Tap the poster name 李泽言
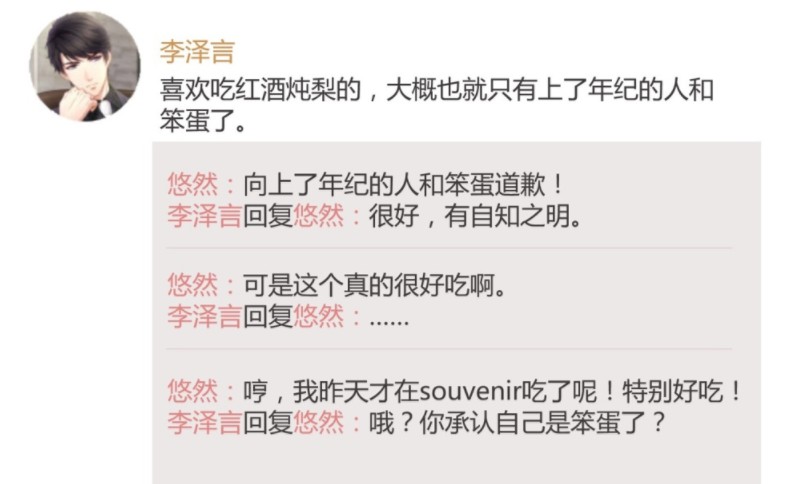The height and width of the screenshot is (484, 807). 196,51
